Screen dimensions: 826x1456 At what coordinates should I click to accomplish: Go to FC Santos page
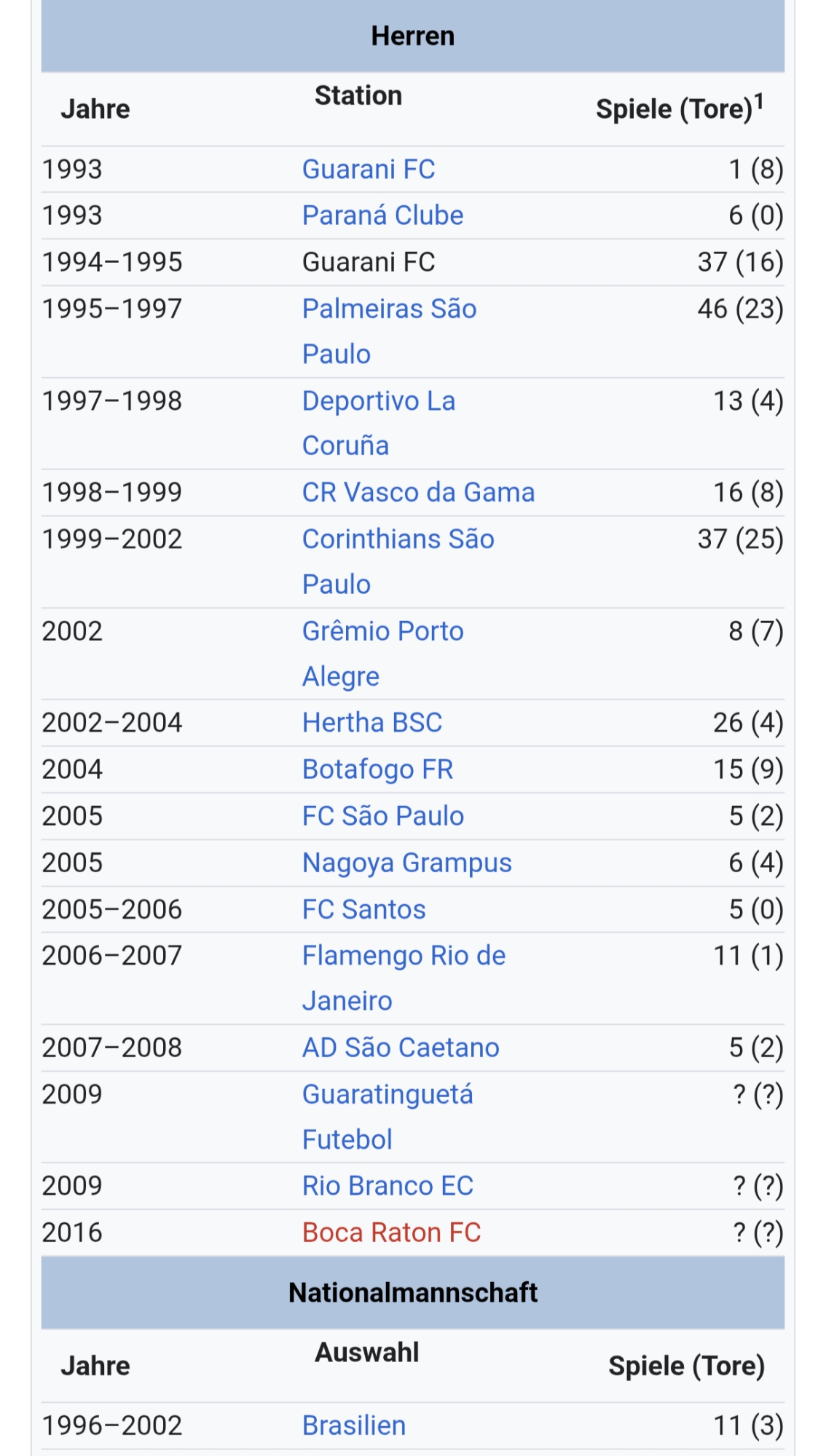(363, 909)
